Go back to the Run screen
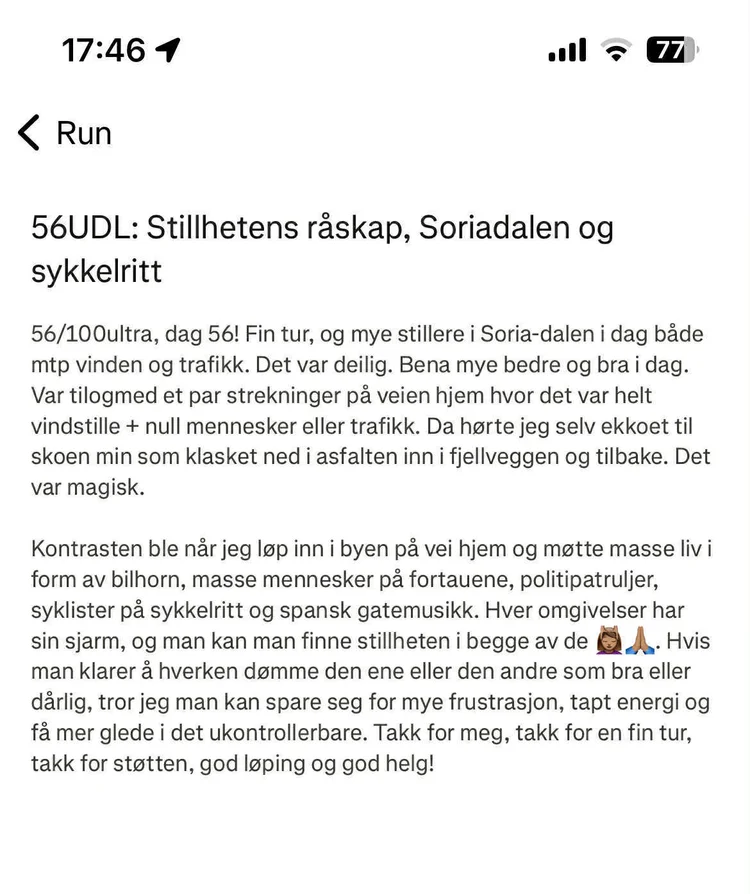The image size is (750, 894). coord(62,133)
